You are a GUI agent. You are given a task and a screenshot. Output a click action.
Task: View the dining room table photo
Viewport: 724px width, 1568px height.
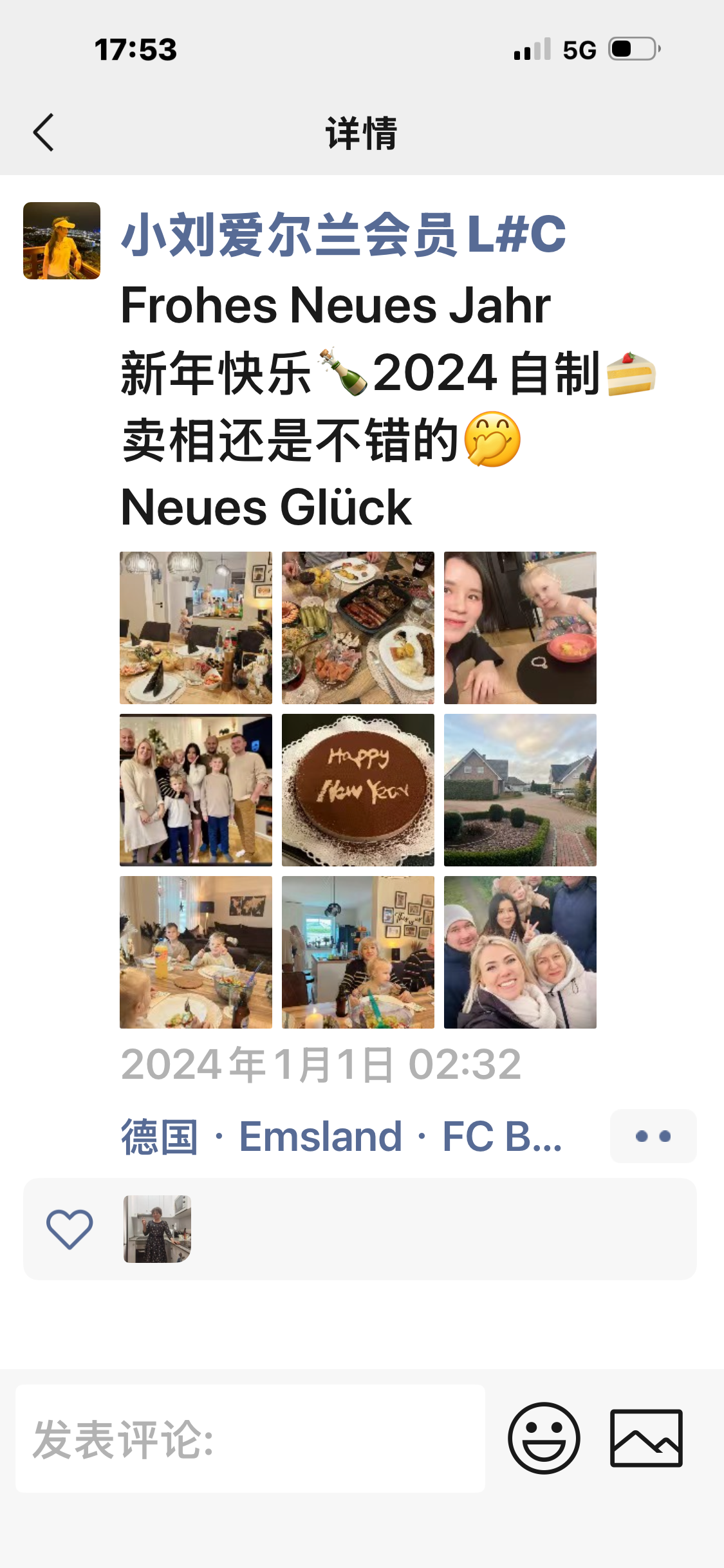click(196, 628)
